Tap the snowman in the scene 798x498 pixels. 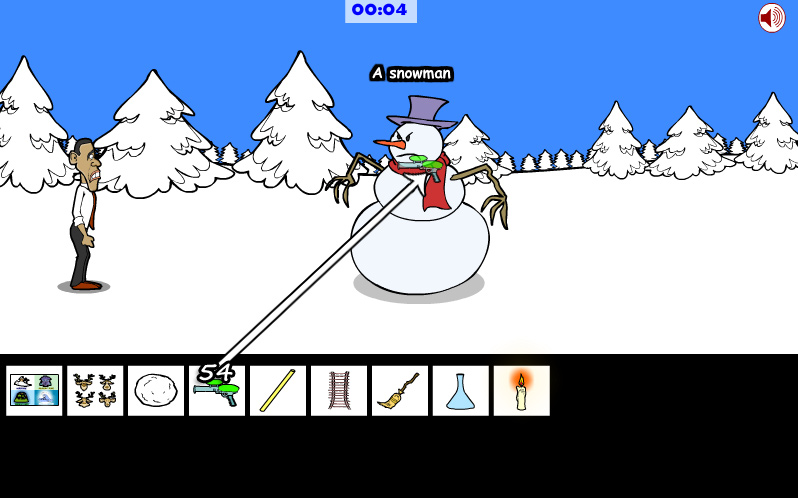click(x=420, y=230)
